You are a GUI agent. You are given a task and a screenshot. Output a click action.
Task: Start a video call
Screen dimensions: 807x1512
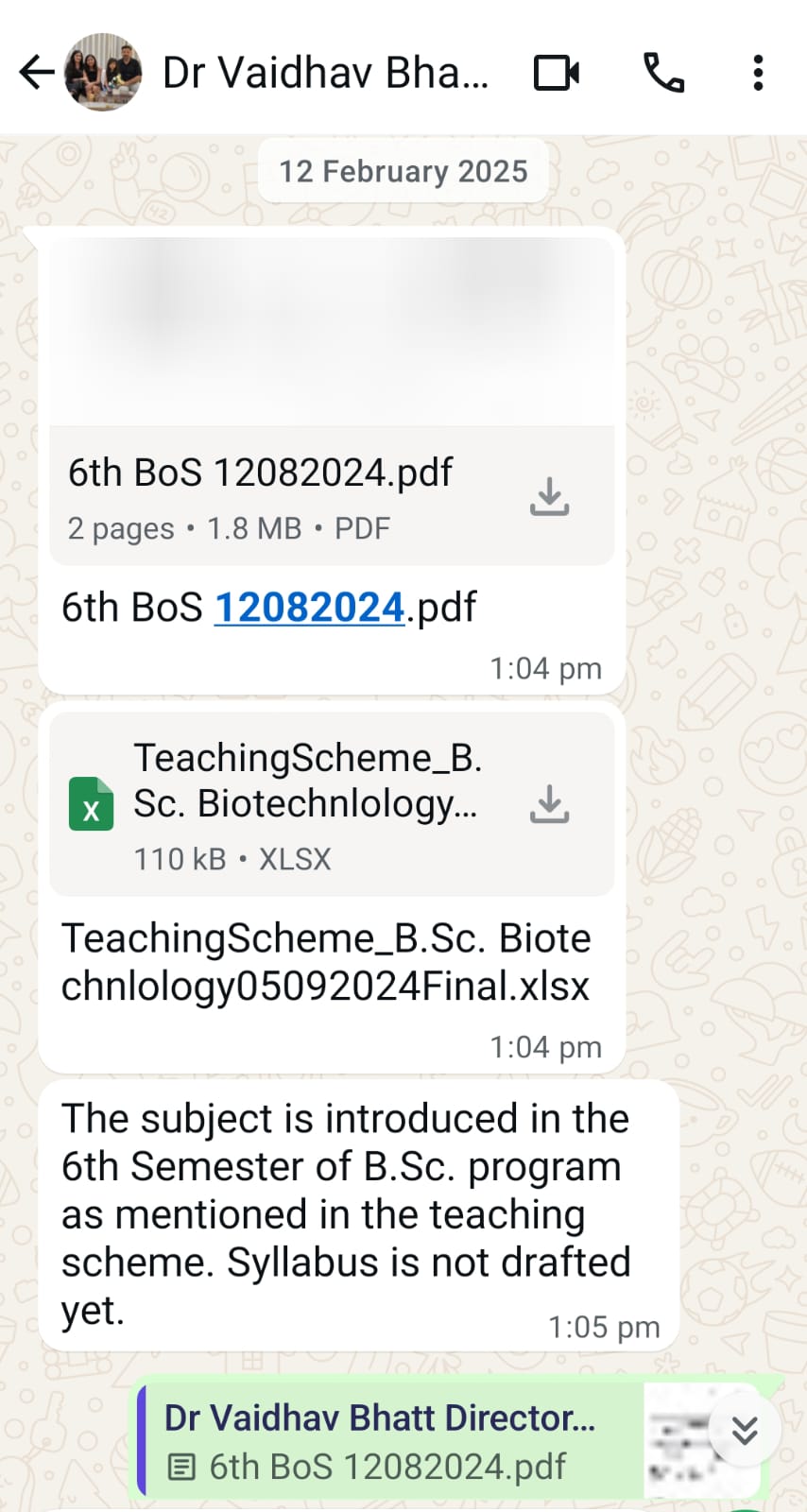557,73
